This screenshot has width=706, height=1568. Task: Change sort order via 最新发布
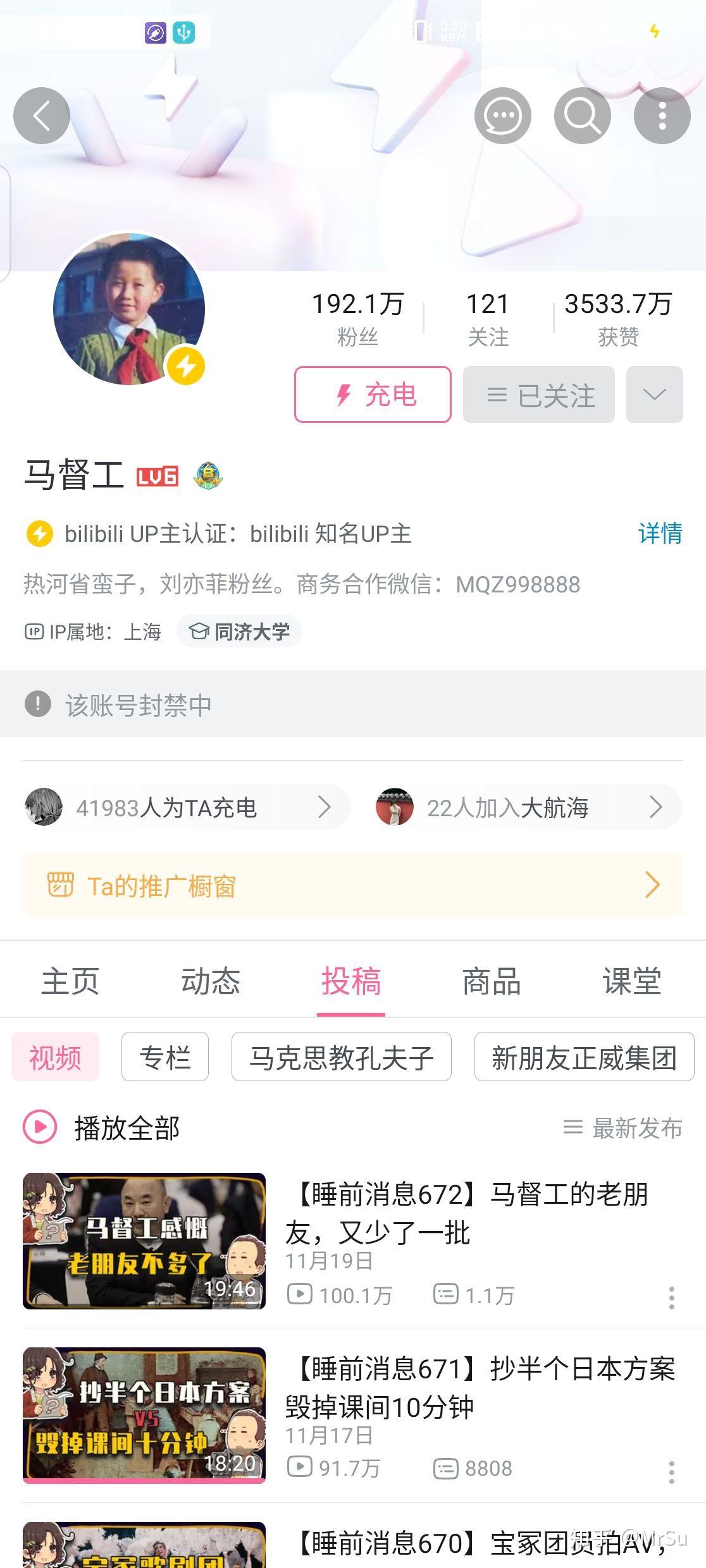(623, 1127)
